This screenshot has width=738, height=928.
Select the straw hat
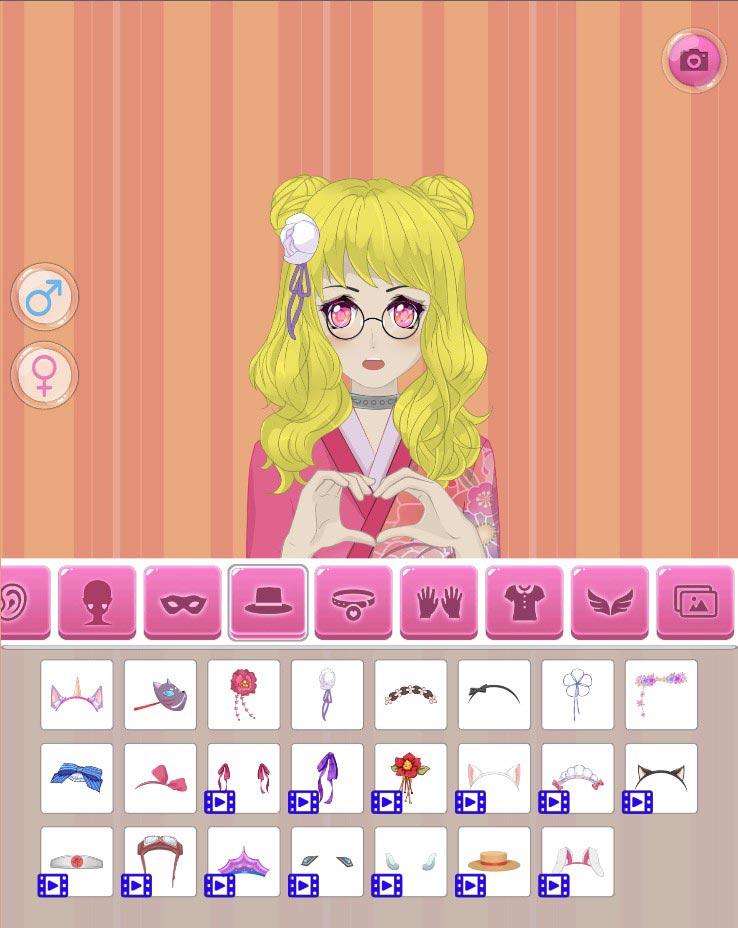point(495,861)
